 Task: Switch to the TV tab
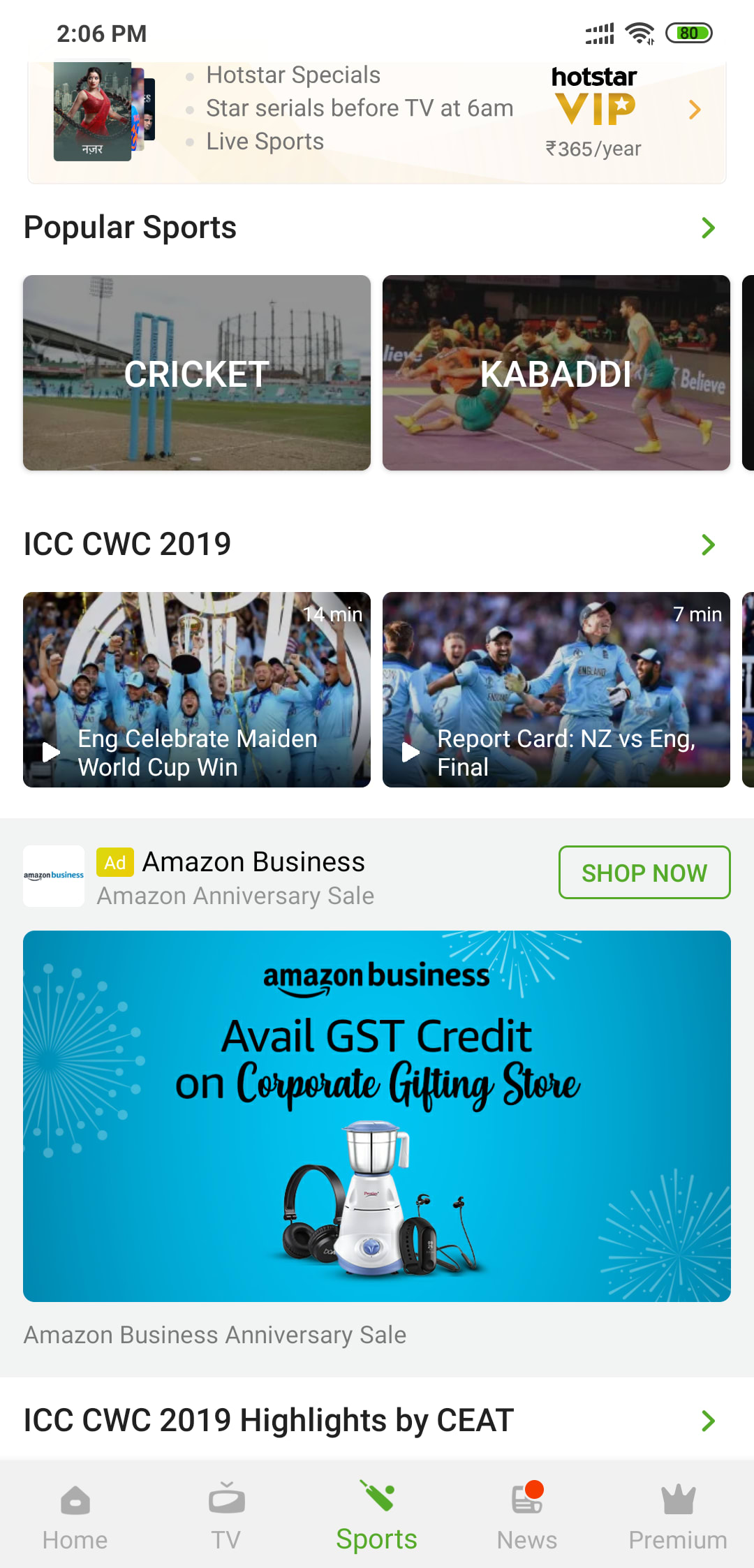pos(226,1516)
